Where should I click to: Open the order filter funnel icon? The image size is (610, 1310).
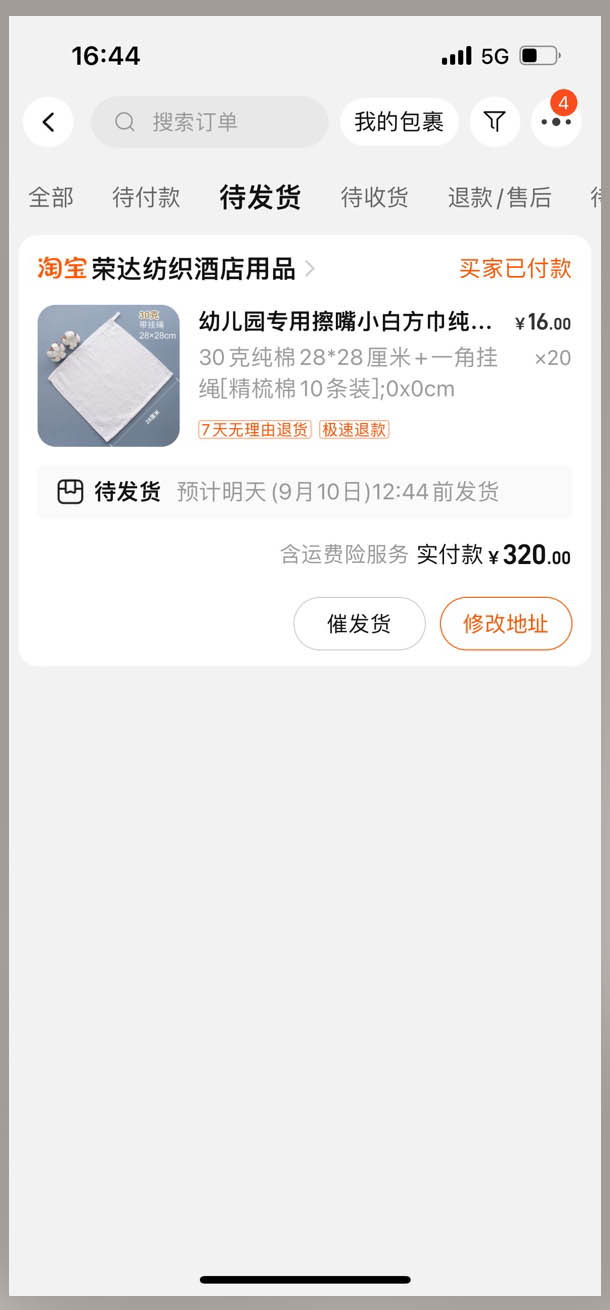[494, 122]
